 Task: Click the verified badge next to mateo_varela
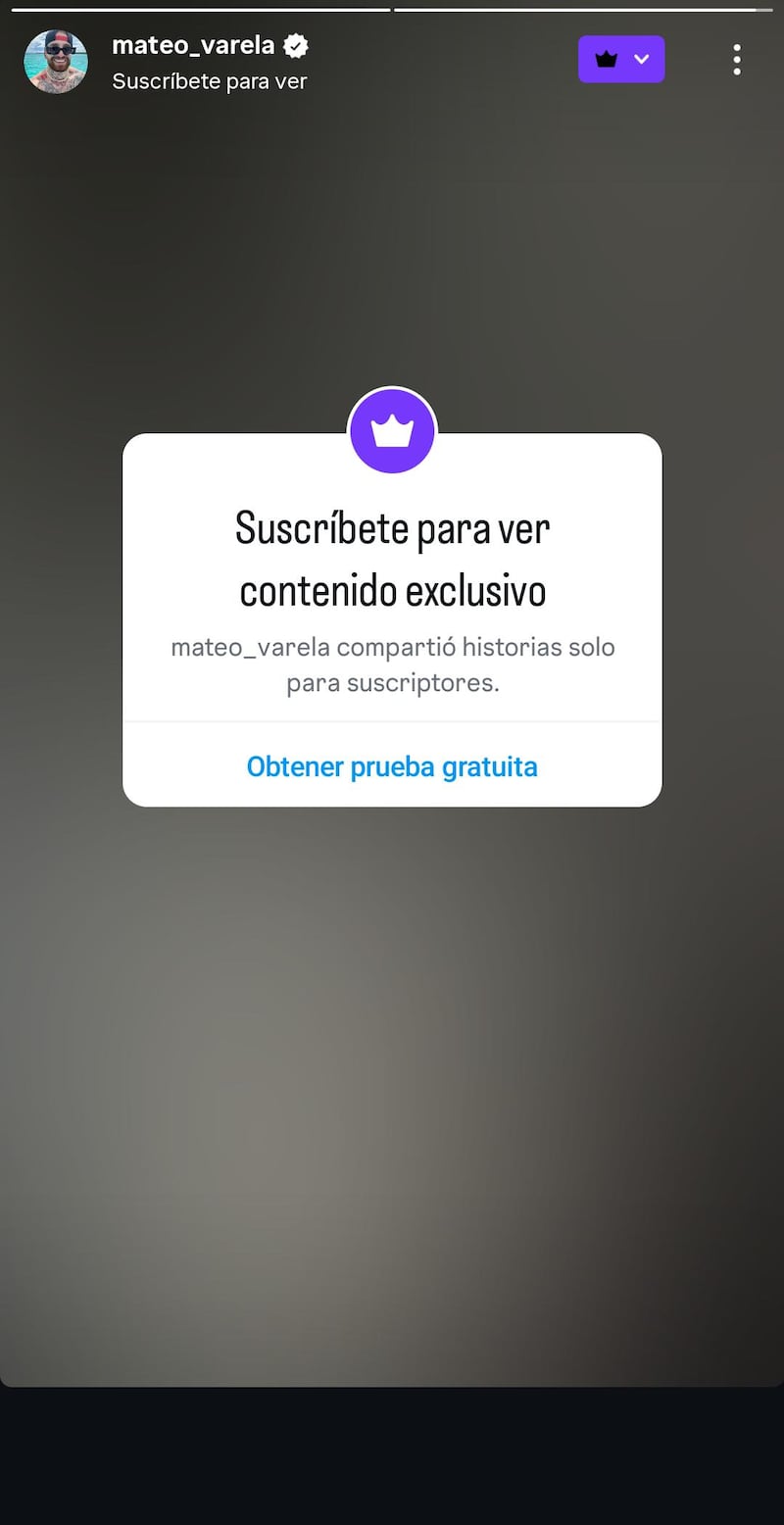tap(294, 45)
